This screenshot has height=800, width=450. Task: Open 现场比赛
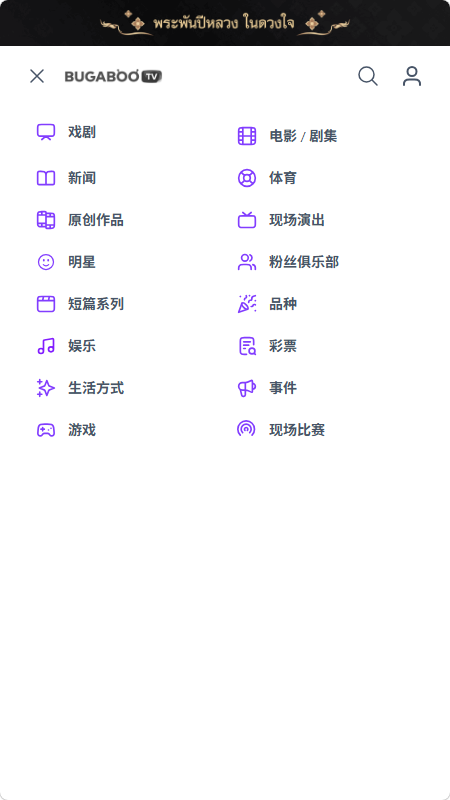point(281,430)
